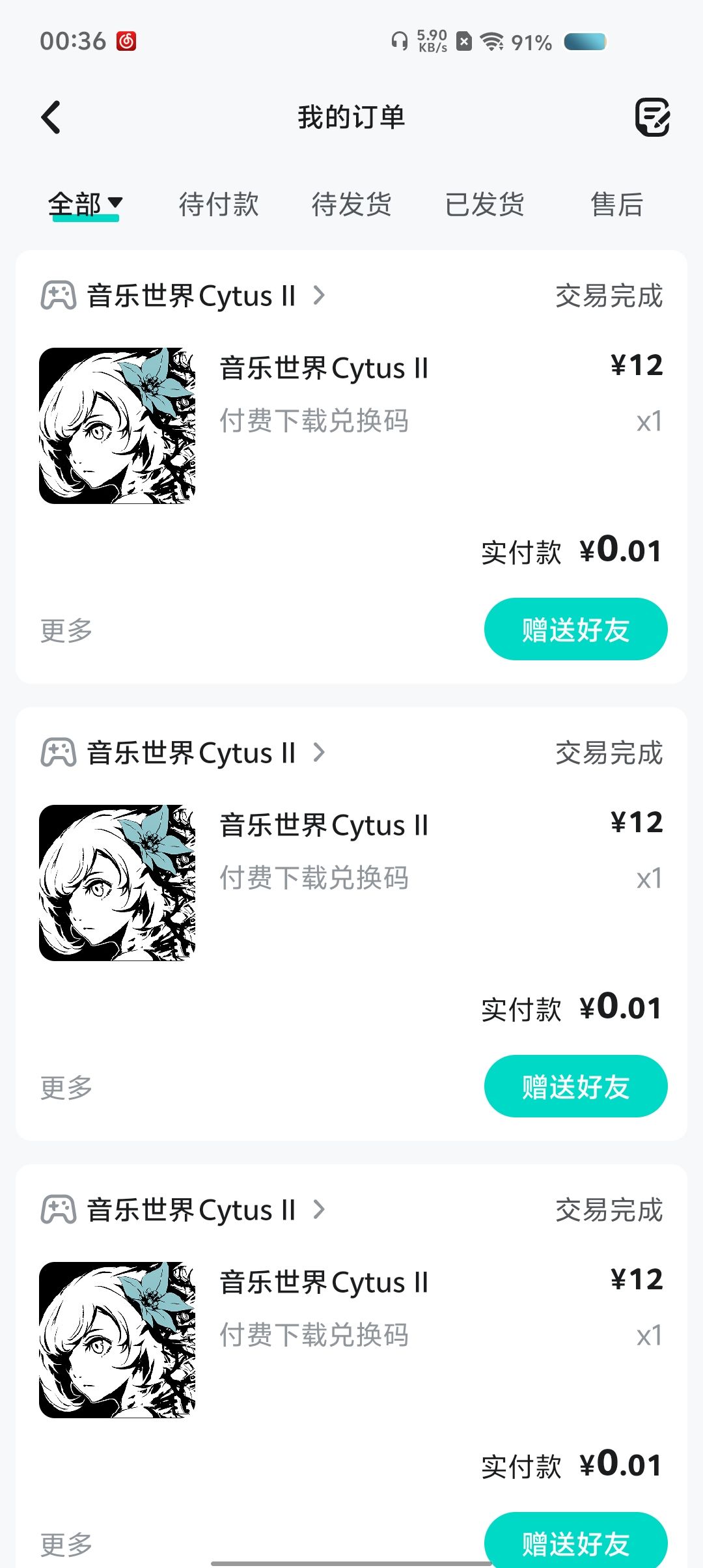Open the second order's Cytus II cover image
The width and height of the screenshot is (703, 1568).
[x=117, y=883]
